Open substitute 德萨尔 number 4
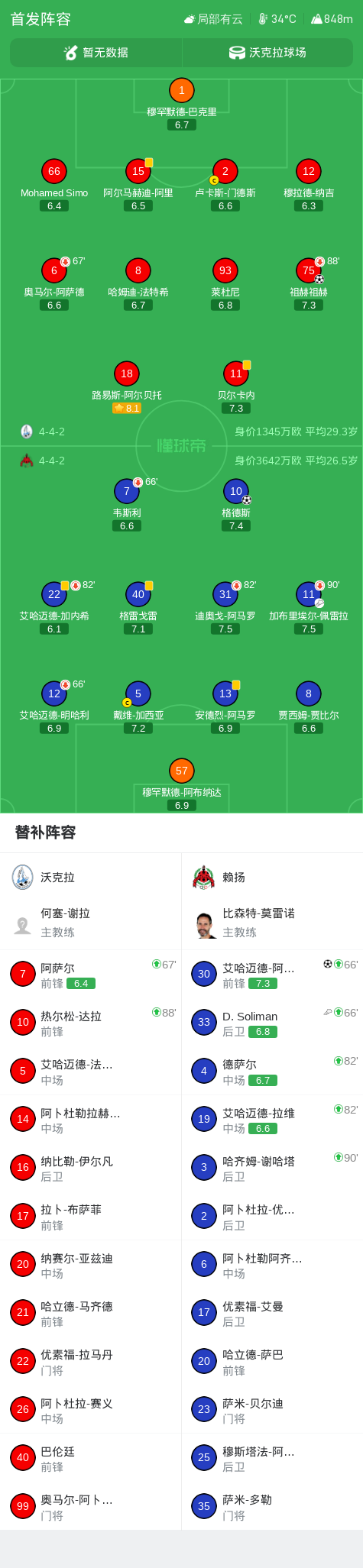This screenshot has width=363, height=1568. pyautogui.click(x=272, y=1071)
